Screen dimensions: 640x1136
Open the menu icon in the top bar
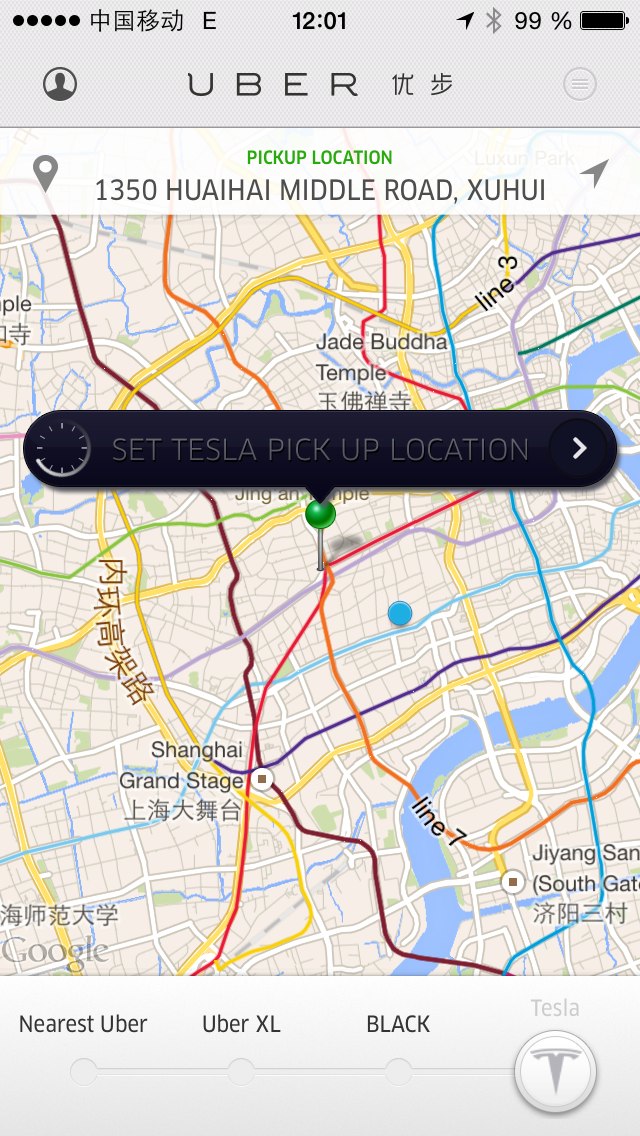(580, 84)
